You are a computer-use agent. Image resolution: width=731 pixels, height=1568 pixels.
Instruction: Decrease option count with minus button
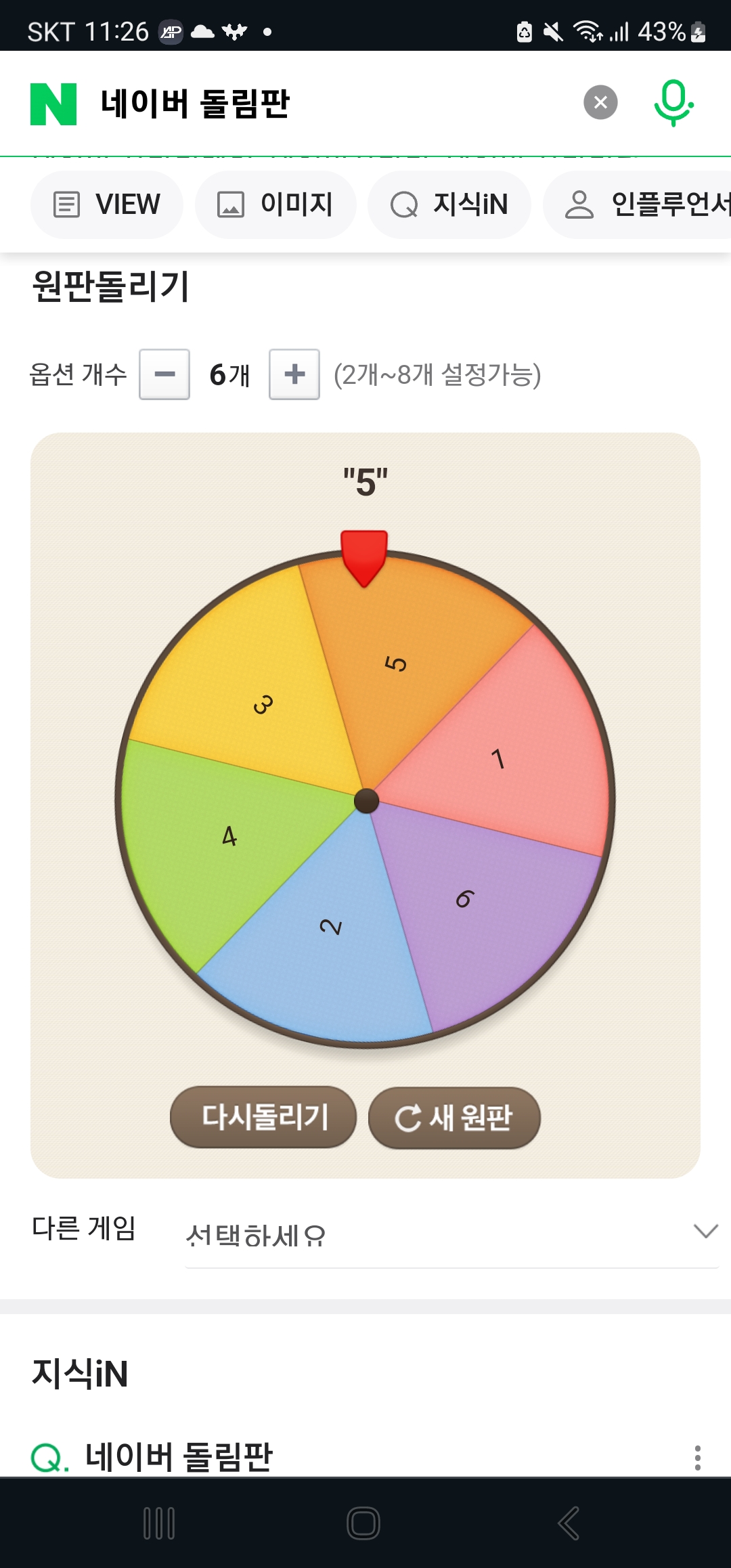[164, 374]
